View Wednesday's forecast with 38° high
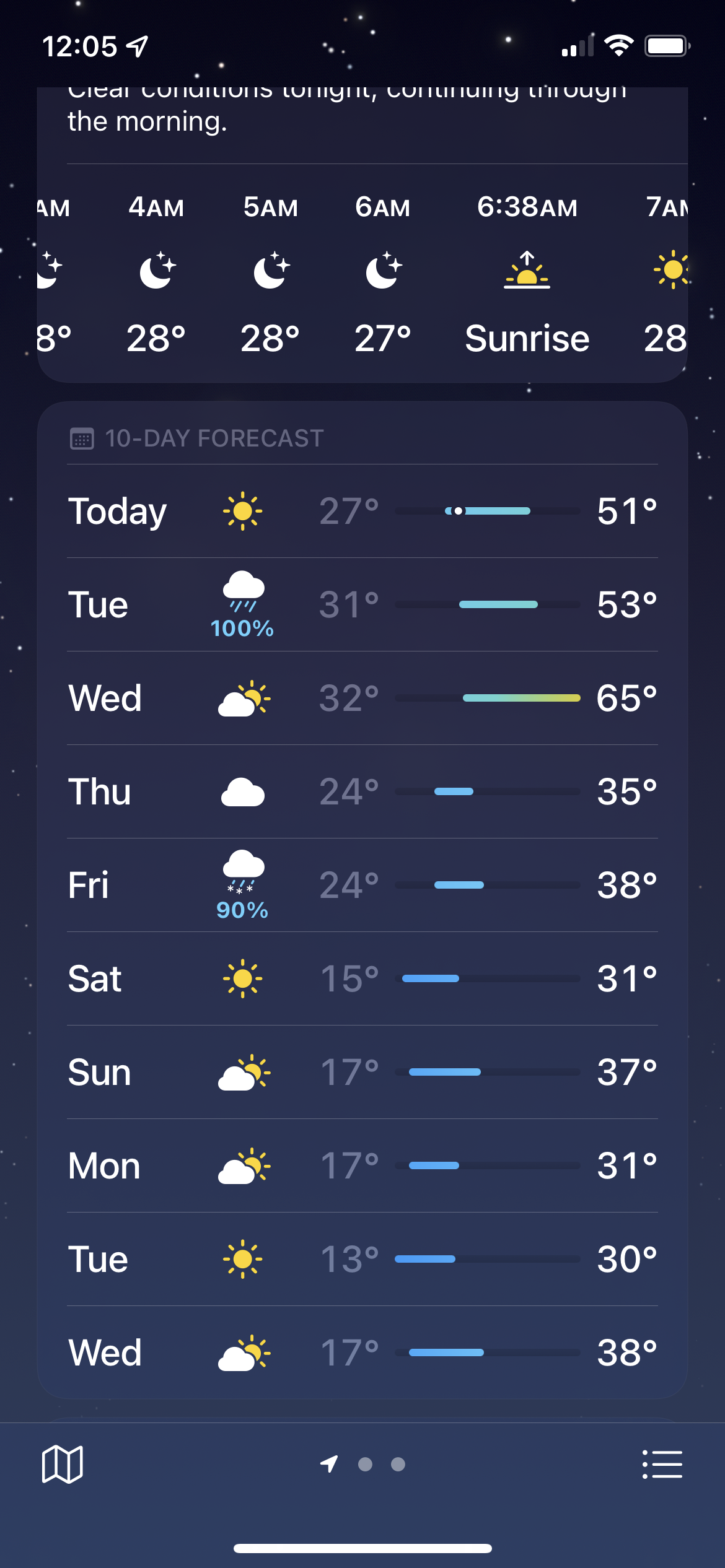 pyautogui.click(x=362, y=1353)
